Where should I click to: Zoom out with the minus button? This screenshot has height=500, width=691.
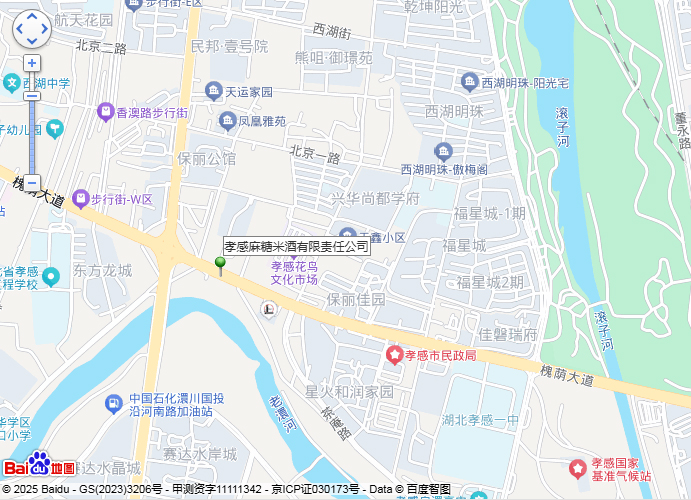[x=32, y=183]
